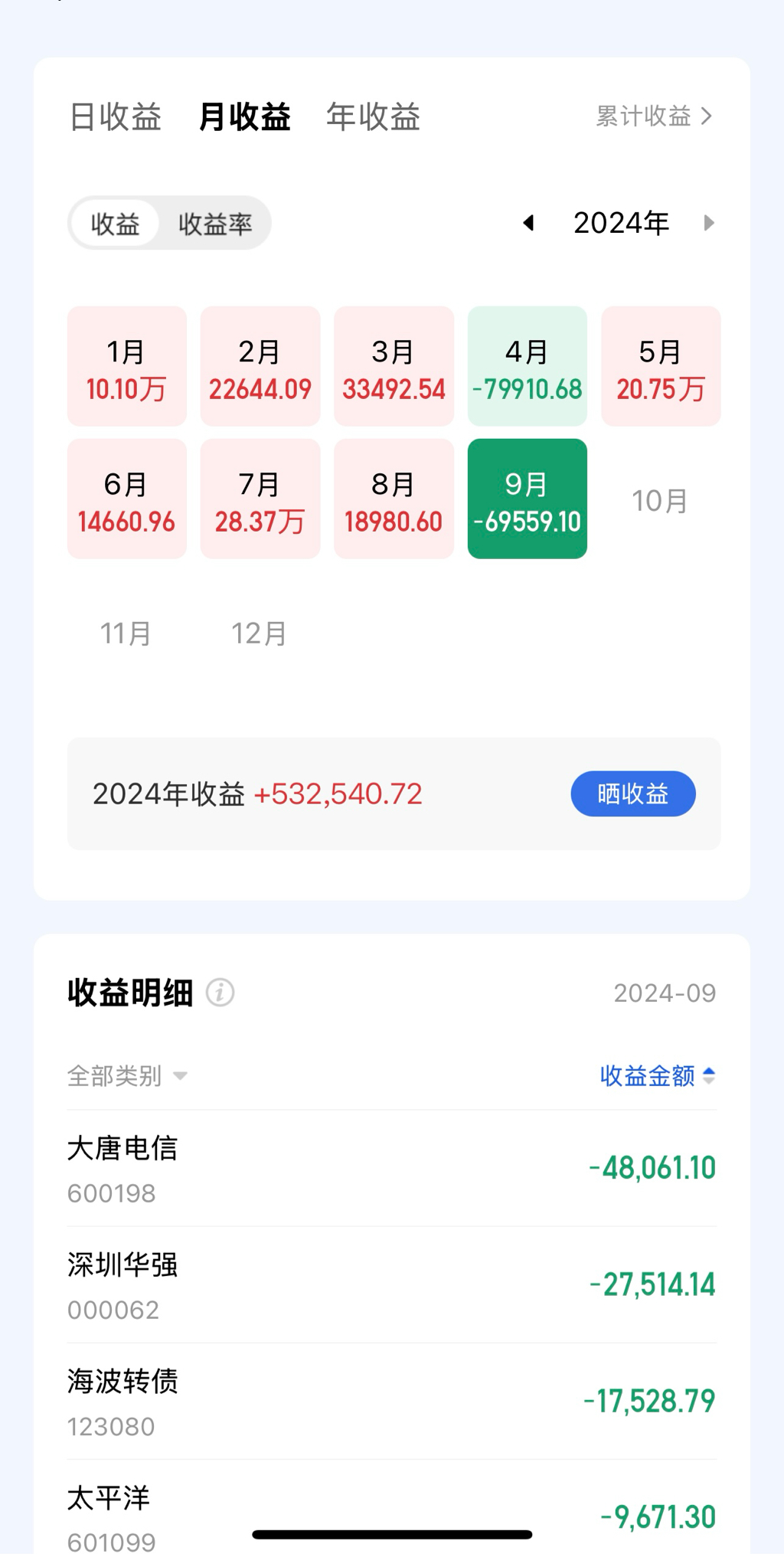
Task: Expand the 全部类别 dropdown
Action: pyautogui.click(x=127, y=1076)
